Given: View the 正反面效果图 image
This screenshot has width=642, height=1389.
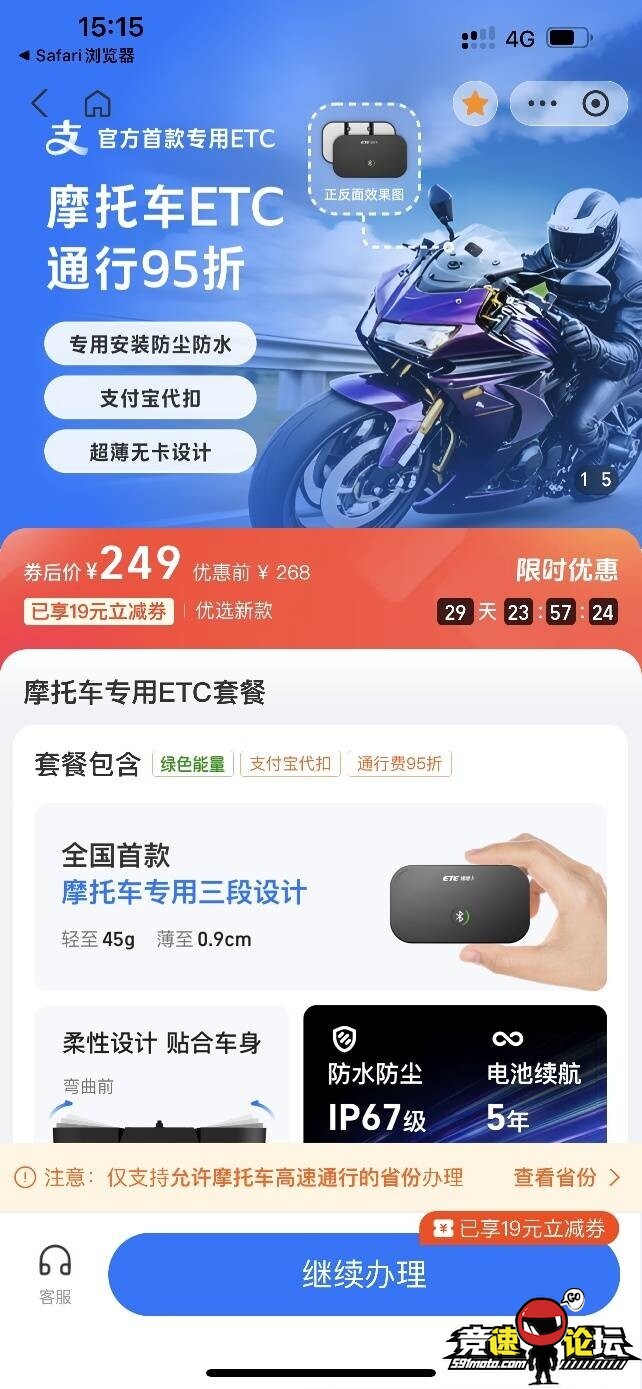Looking at the screenshot, I should (364, 157).
